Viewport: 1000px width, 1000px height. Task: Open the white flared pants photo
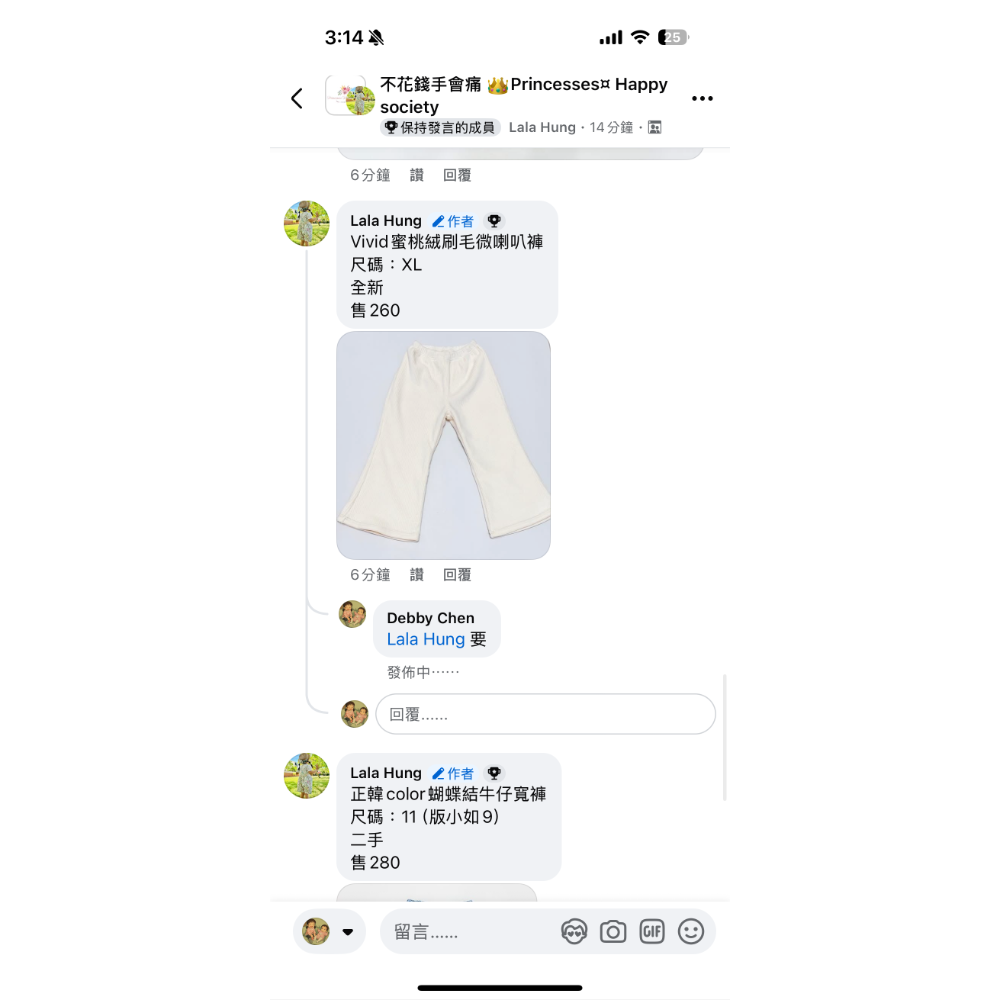click(x=443, y=445)
